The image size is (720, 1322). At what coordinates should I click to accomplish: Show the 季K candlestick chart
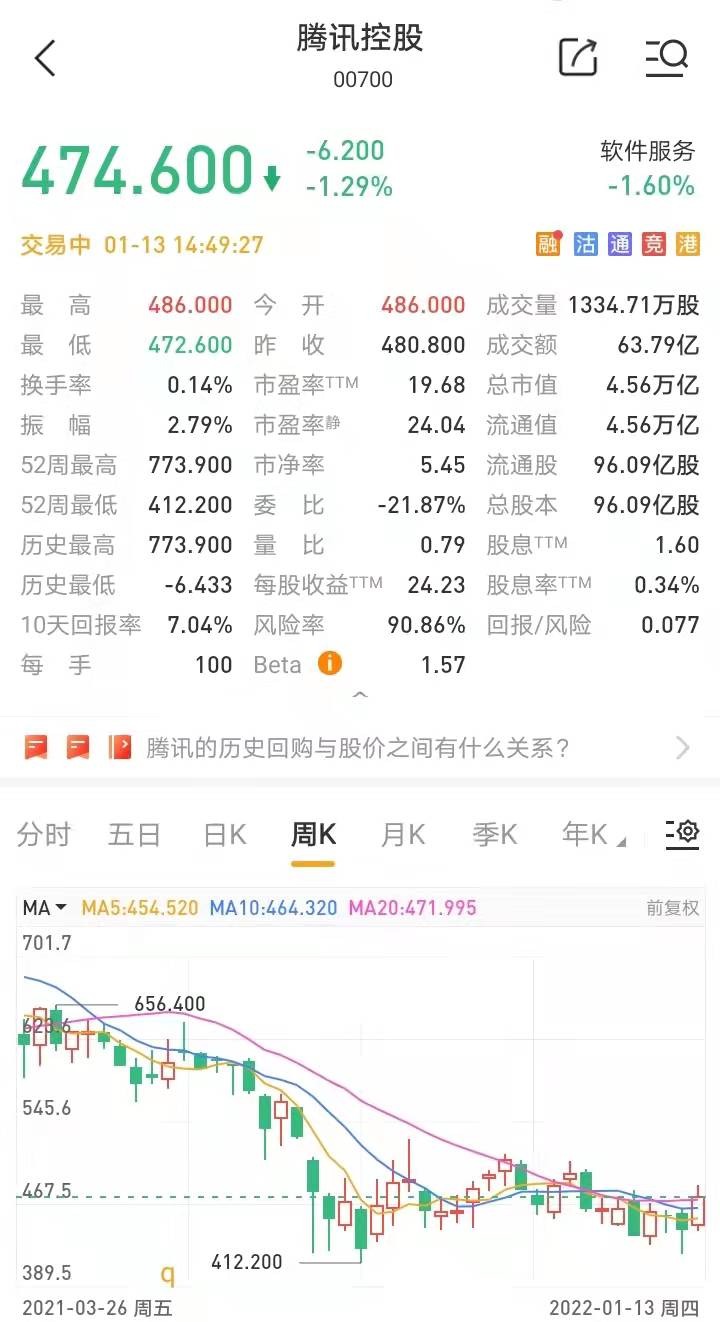pyautogui.click(x=494, y=834)
